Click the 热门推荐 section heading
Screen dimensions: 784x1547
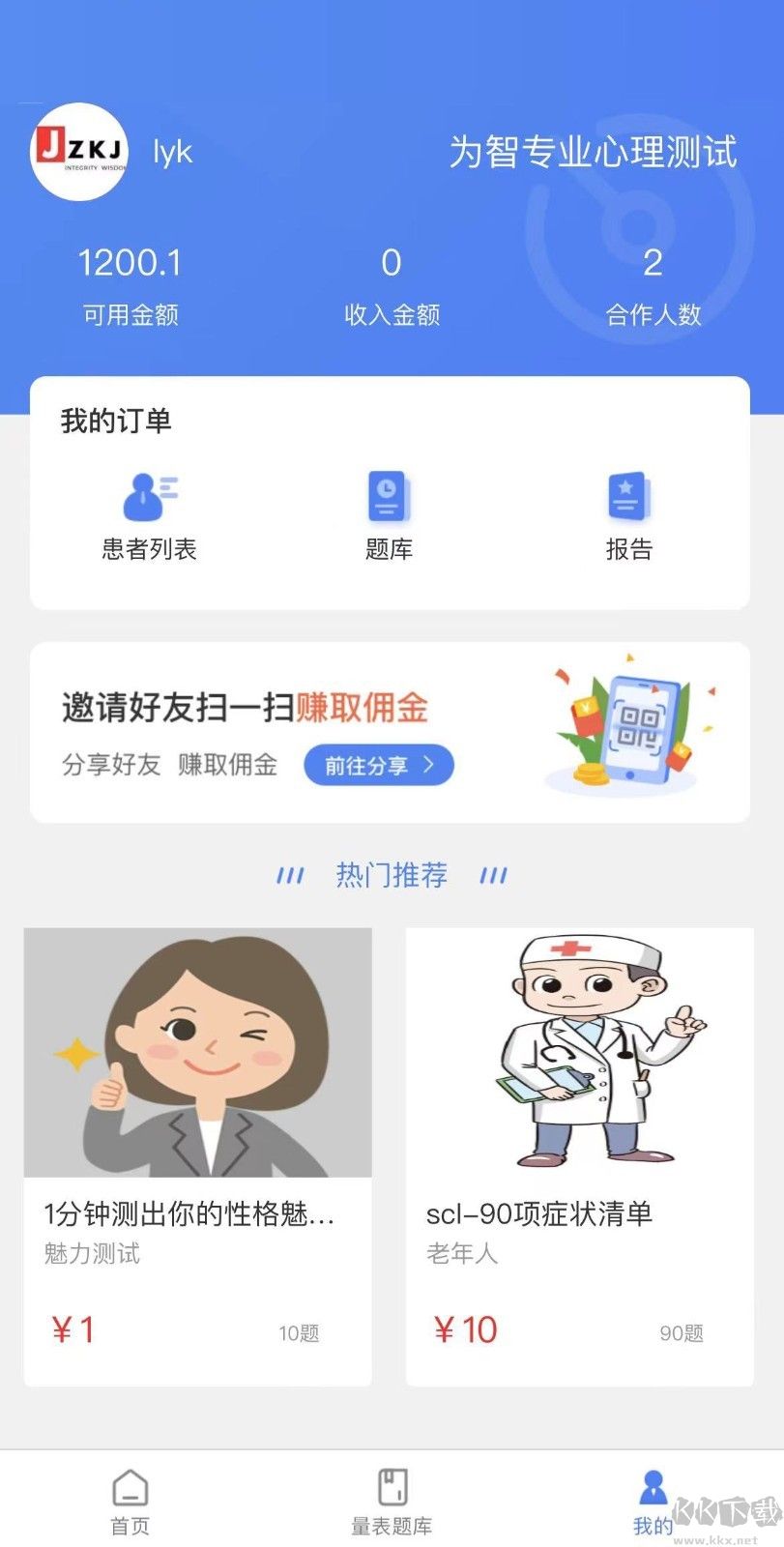tap(391, 875)
